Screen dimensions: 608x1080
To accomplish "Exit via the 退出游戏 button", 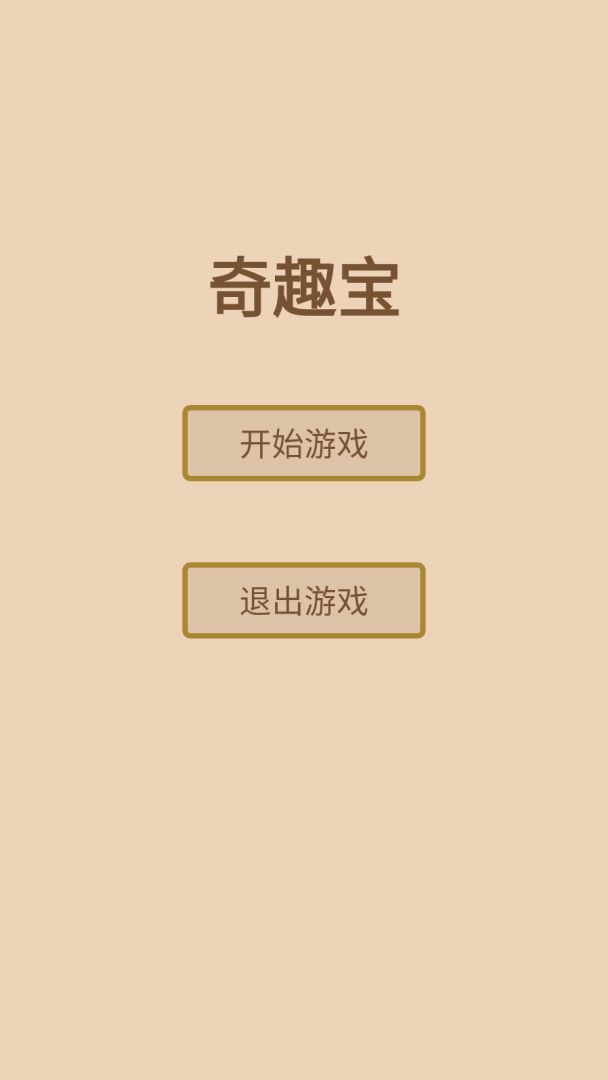I will coord(304,600).
